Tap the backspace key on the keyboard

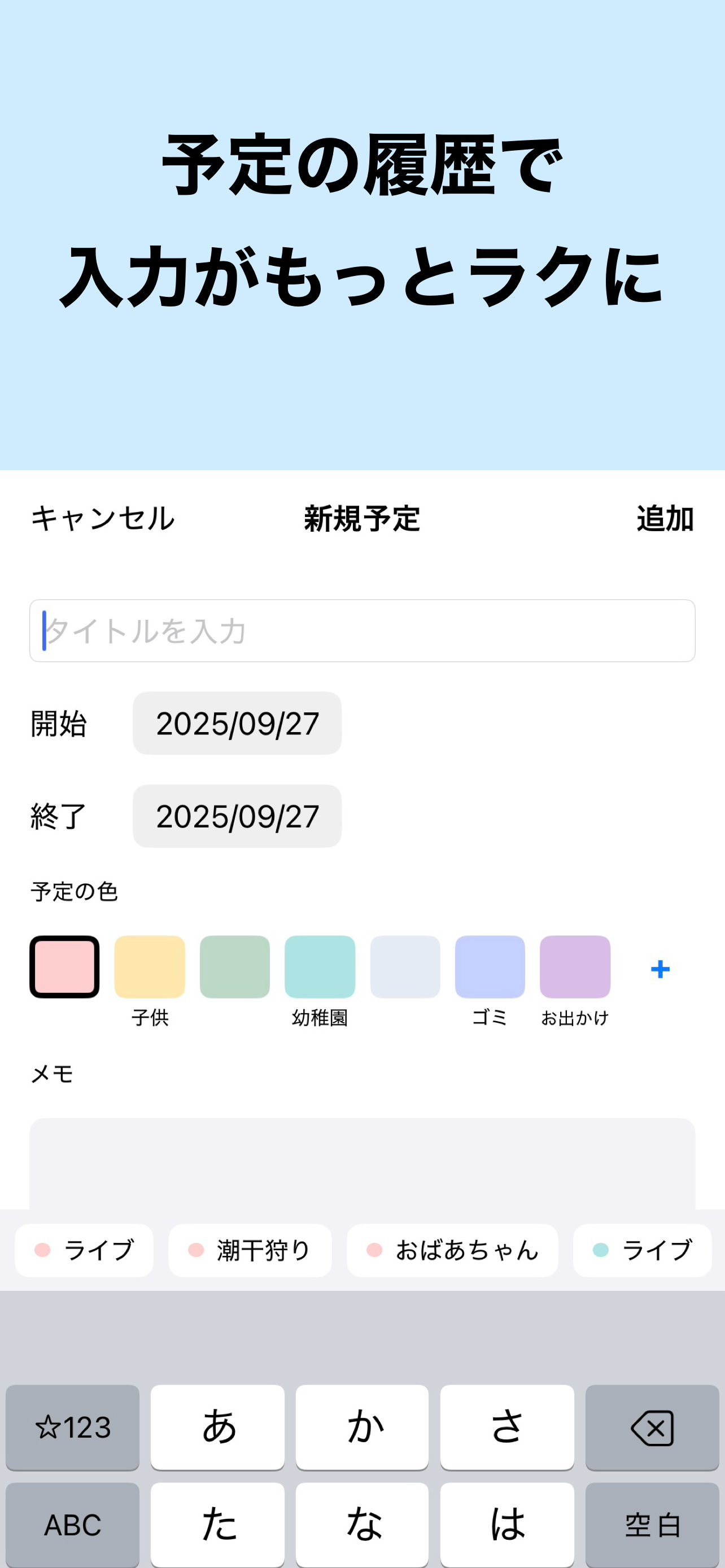(653, 1426)
